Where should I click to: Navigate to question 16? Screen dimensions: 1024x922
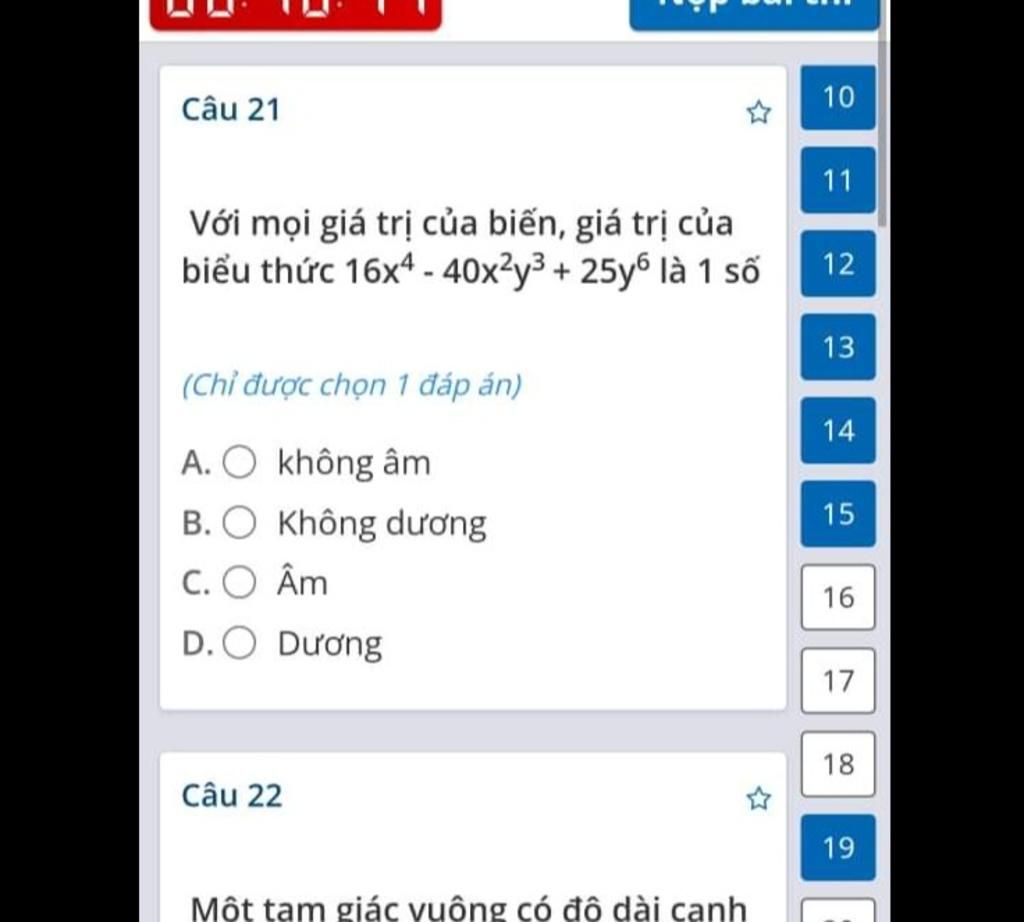coord(838,598)
